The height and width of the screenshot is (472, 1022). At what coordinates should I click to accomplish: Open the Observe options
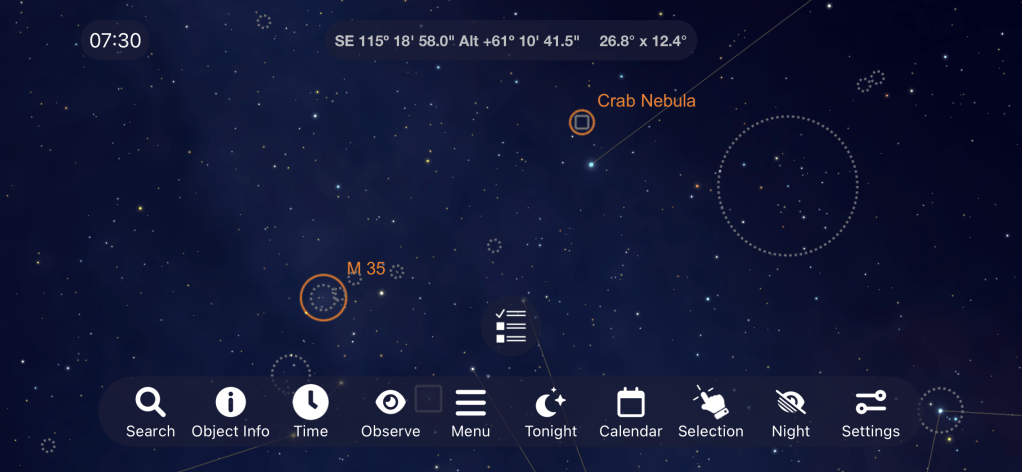click(x=390, y=413)
